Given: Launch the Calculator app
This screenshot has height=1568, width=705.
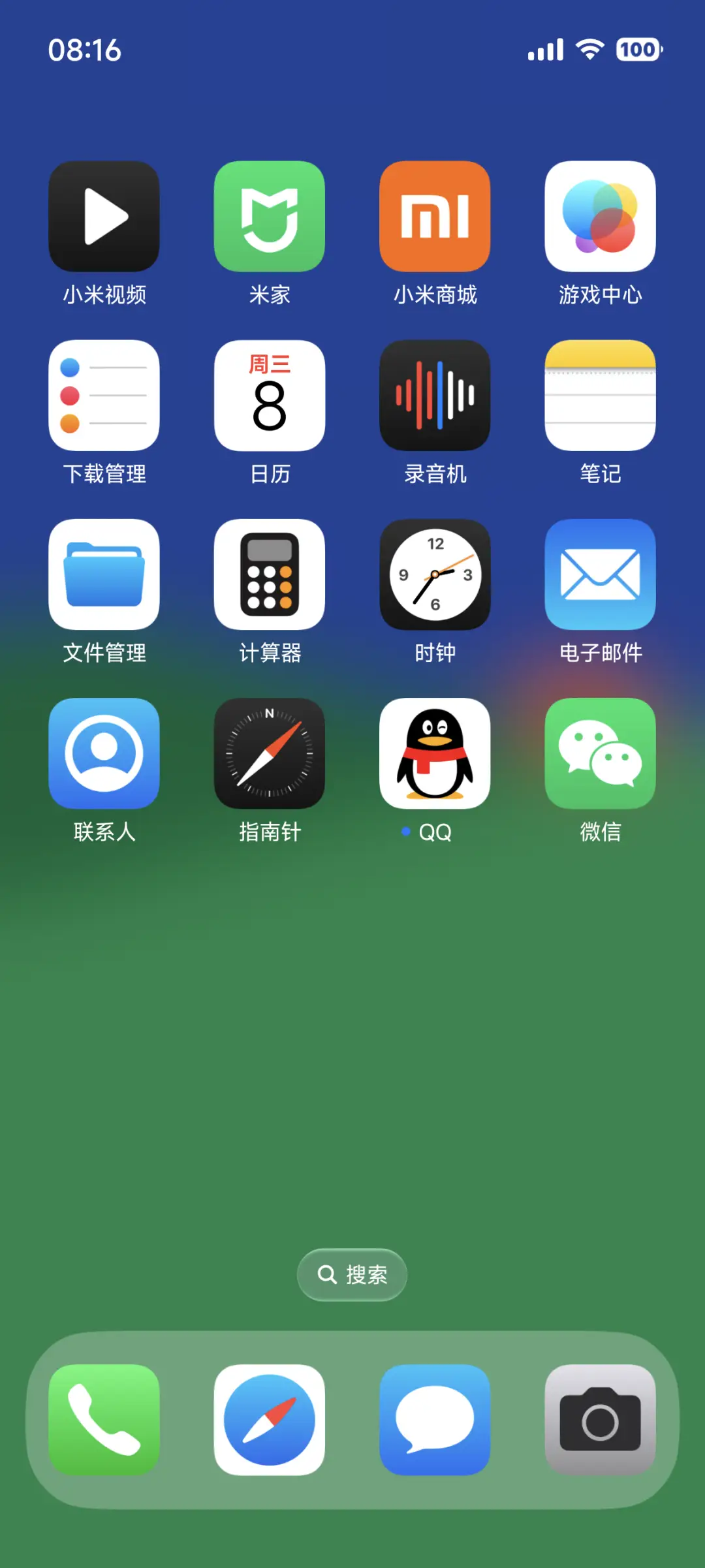Looking at the screenshot, I should pos(270,574).
